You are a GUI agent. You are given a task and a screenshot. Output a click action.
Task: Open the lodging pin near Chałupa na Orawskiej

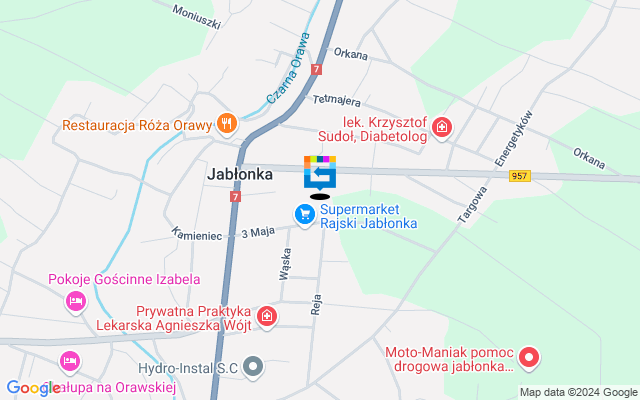tap(69, 360)
